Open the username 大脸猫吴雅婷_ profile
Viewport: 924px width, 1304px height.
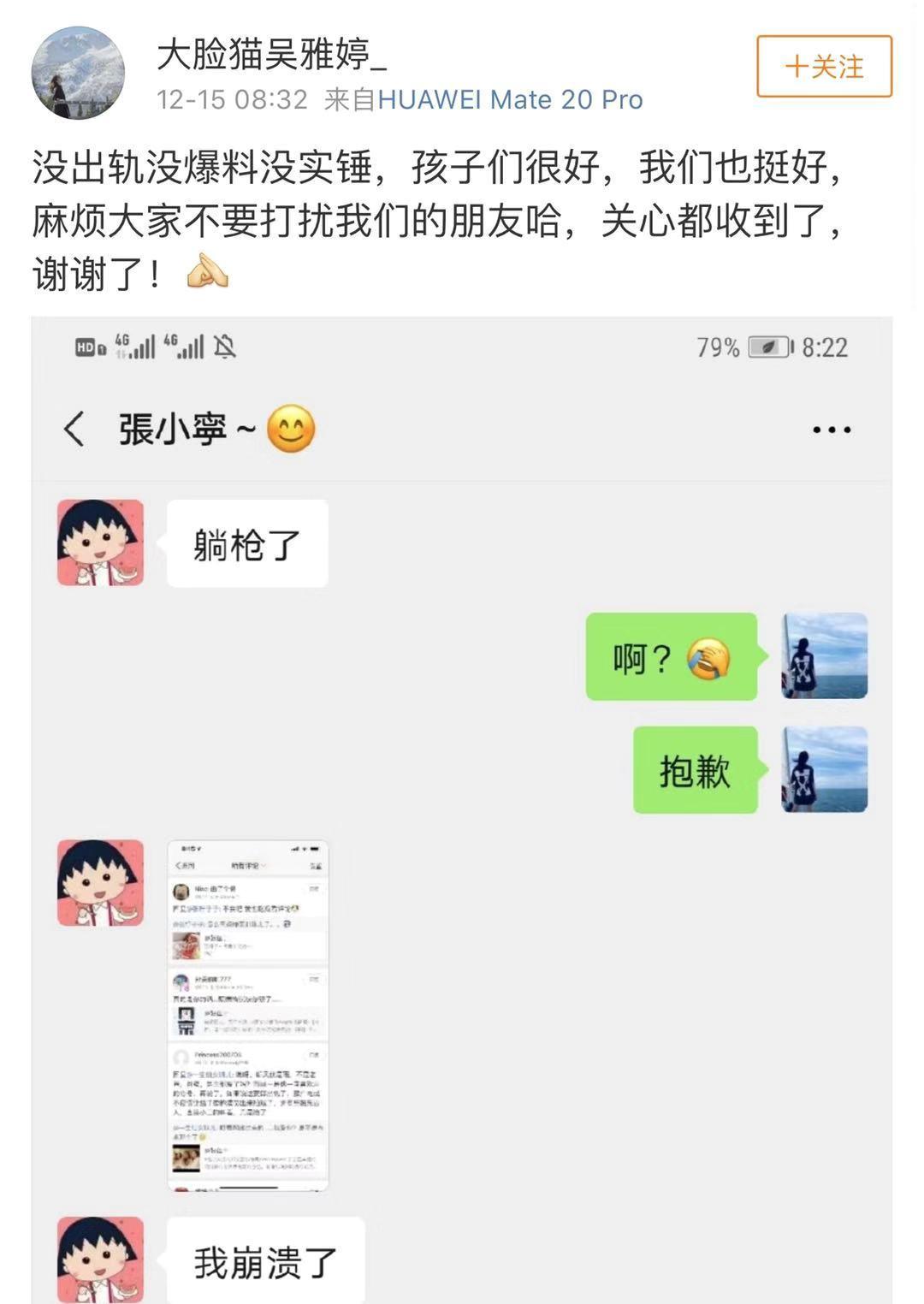point(272,55)
